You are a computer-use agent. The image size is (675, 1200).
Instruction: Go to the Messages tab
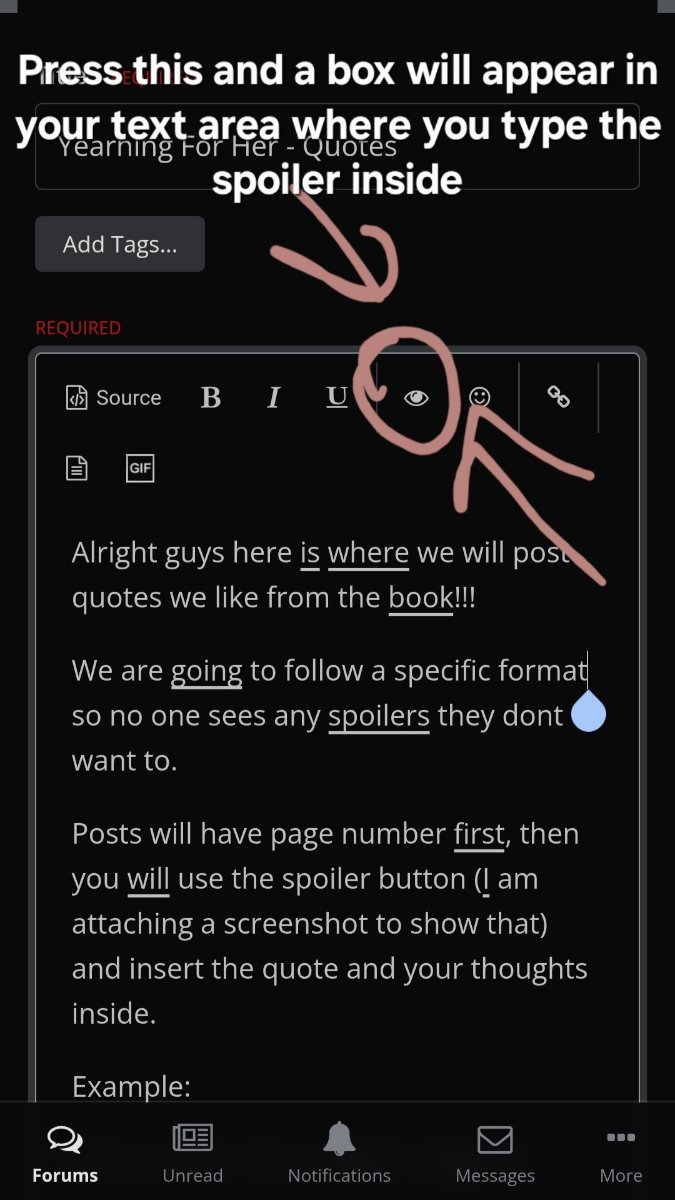tap(495, 1154)
